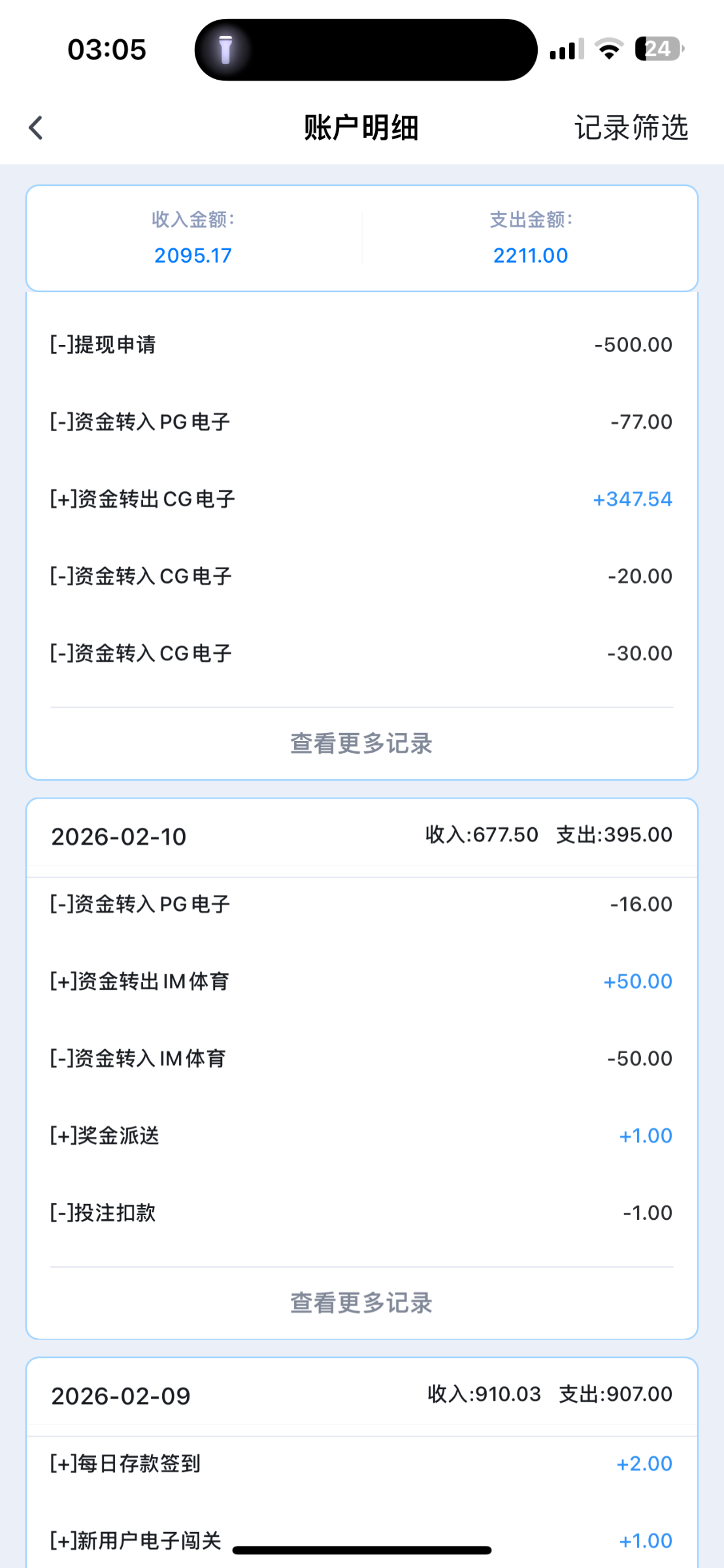
Task: Select the 资金转入 IM 体育 record
Action: click(x=361, y=1058)
